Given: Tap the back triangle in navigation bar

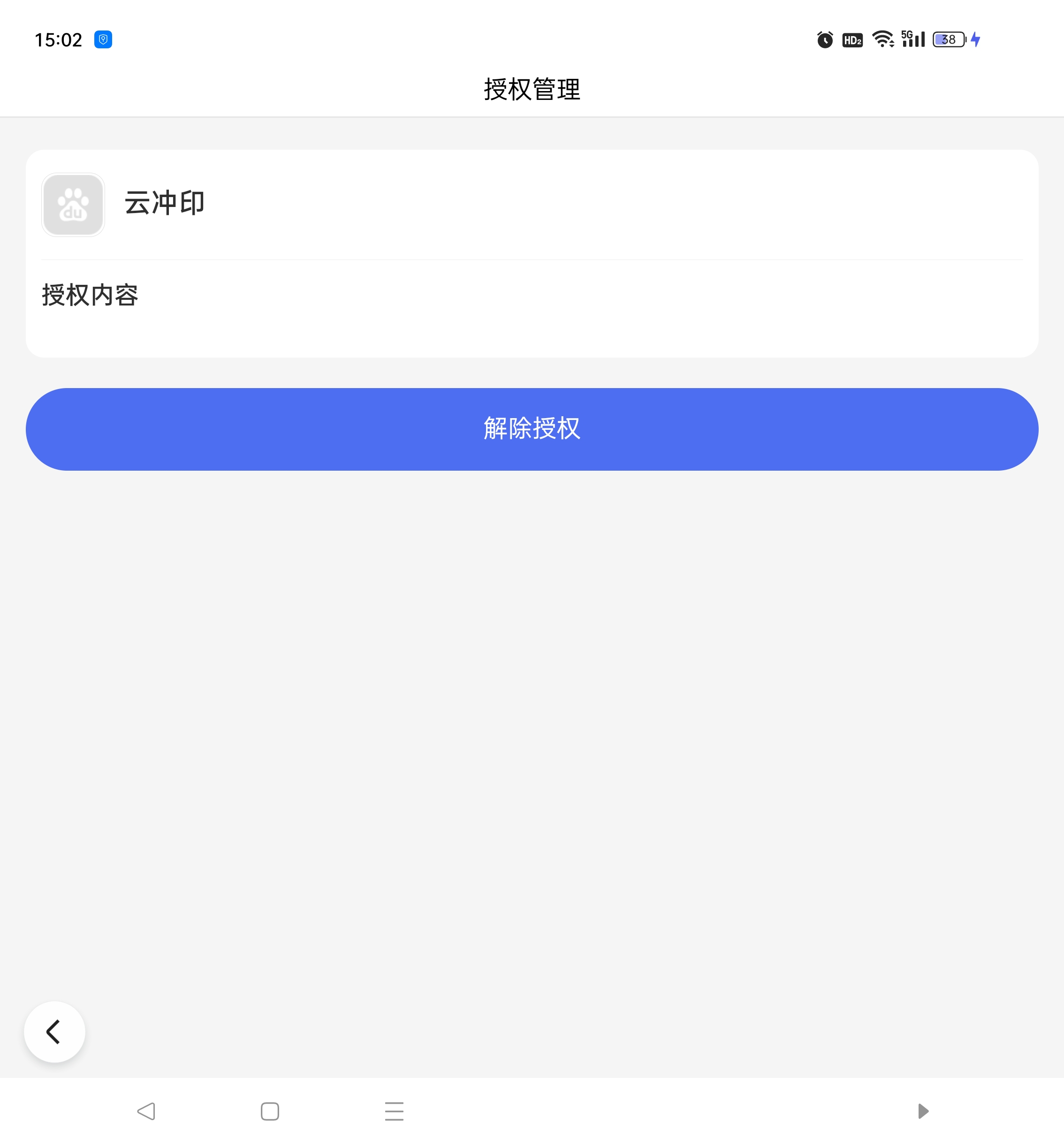Looking at the screenshot, I should 146,1111.
